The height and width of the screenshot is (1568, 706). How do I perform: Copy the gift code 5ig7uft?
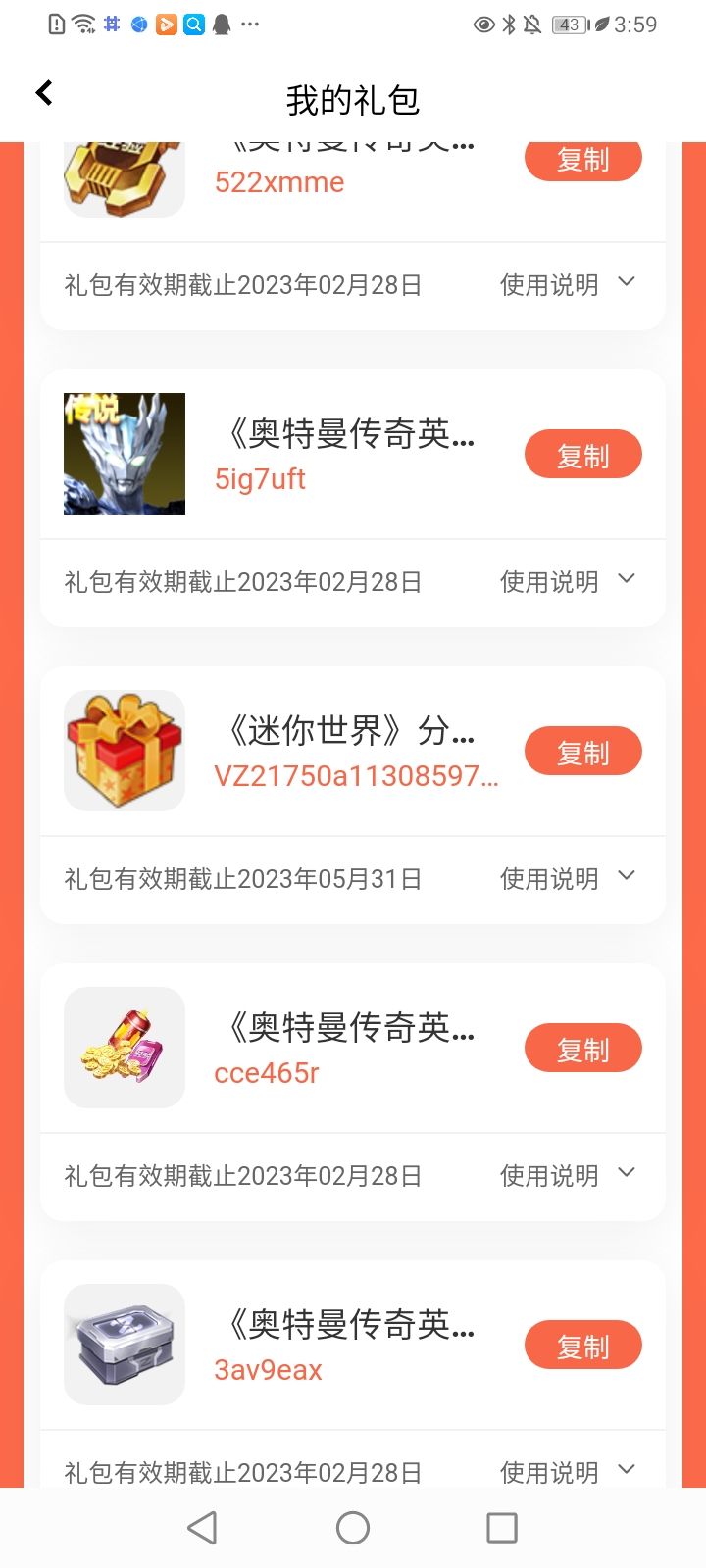[582, 456]
